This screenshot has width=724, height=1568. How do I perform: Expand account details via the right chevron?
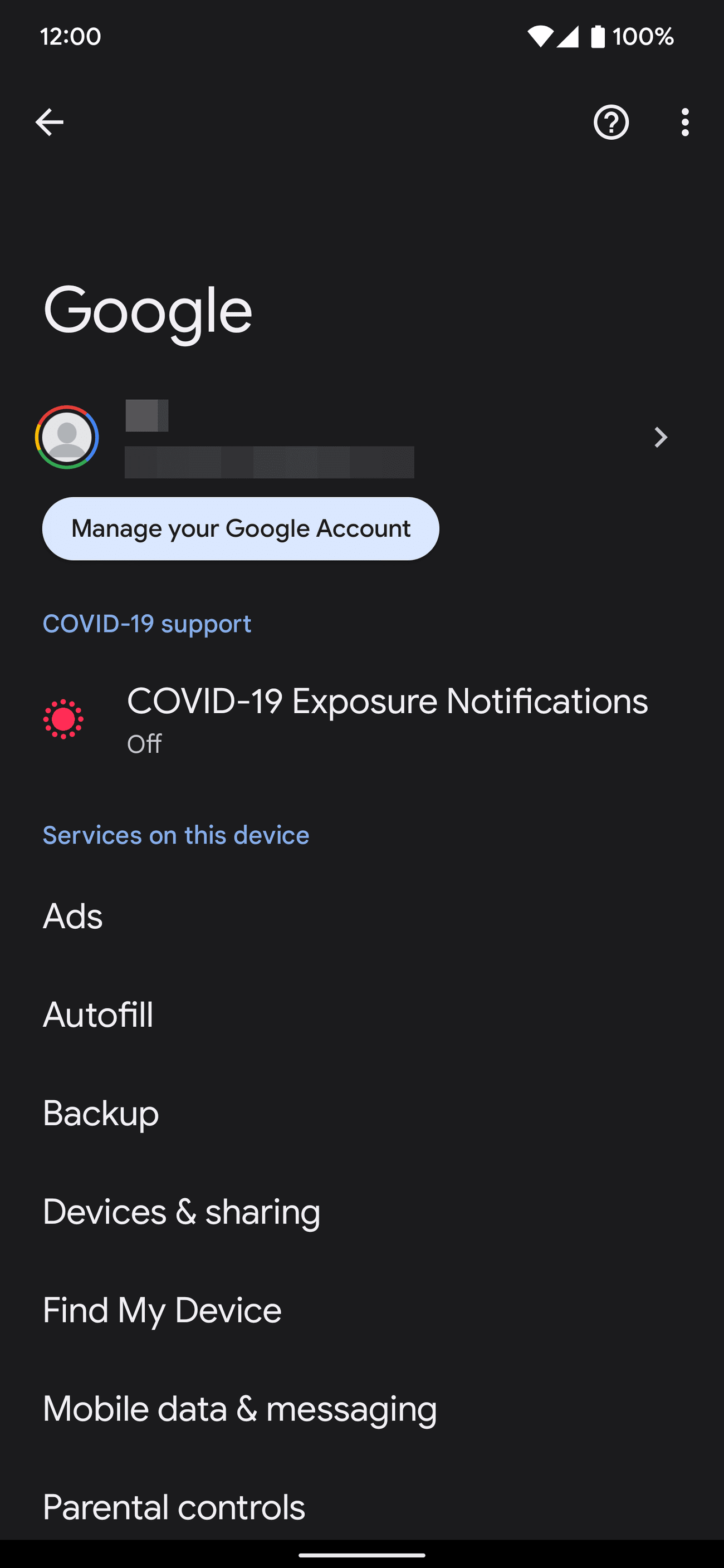[x=661, y=437]
